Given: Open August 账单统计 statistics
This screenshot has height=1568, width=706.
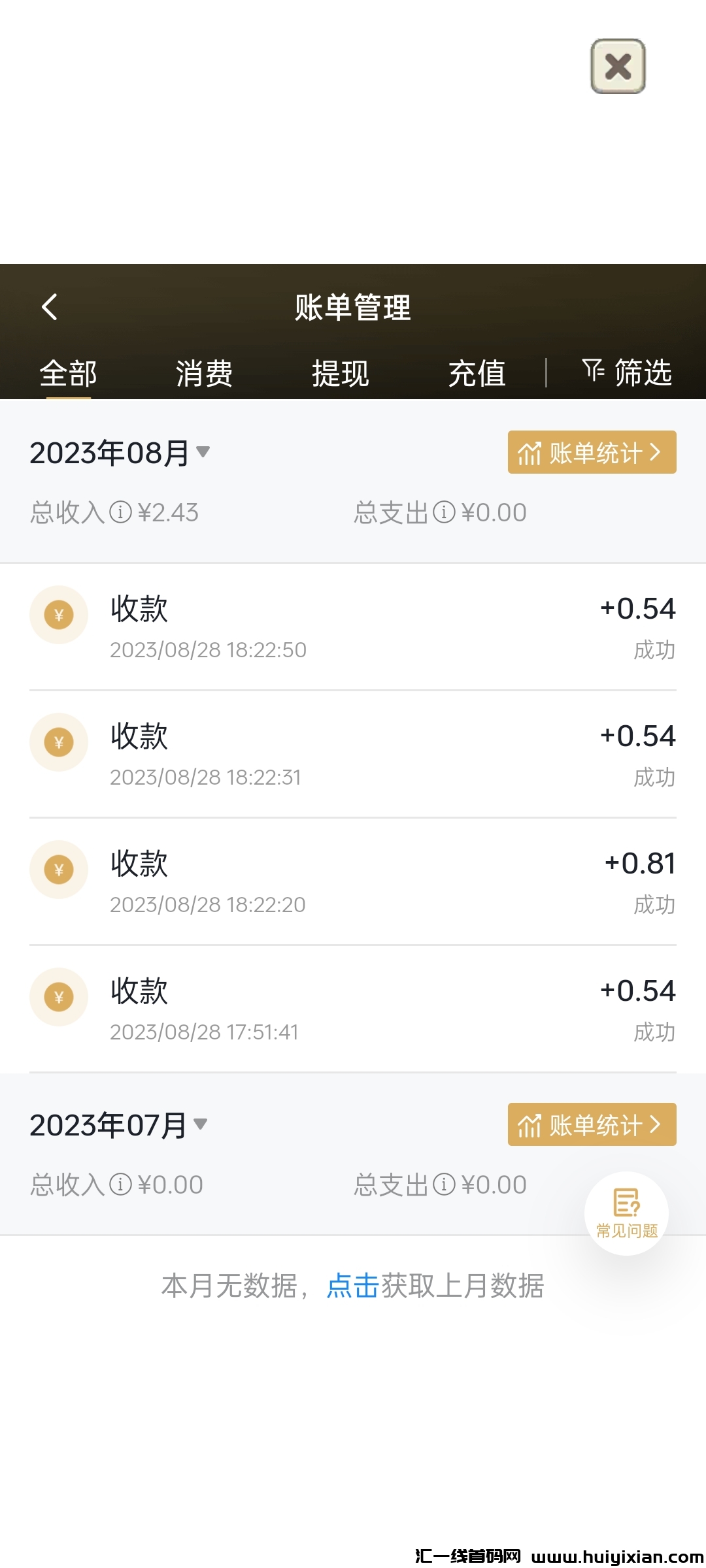Looking at the screenshot, I should [x=592, y=453].
